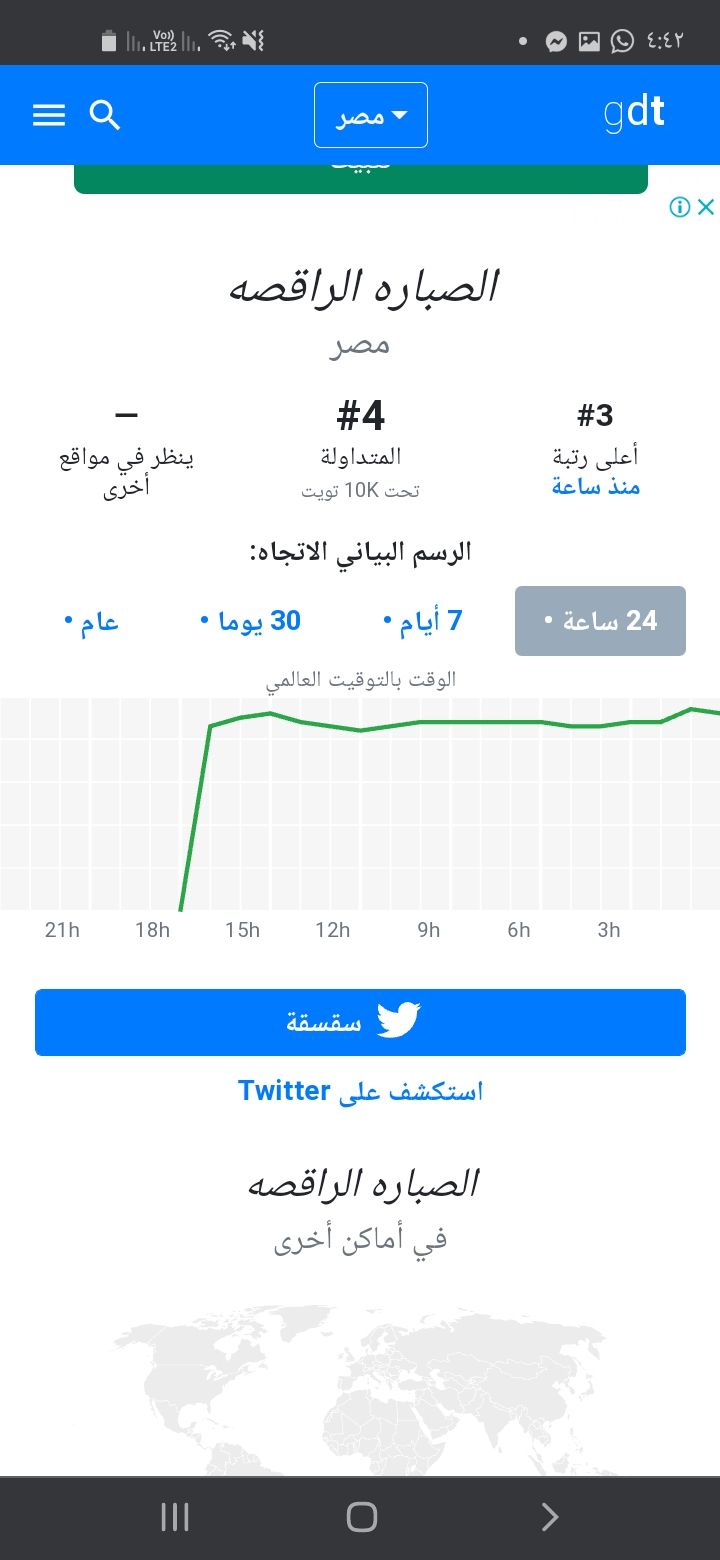Switch to the 7 أيام chart range
This screenshot has width=720, height=1560.
[x=424, y=621]
